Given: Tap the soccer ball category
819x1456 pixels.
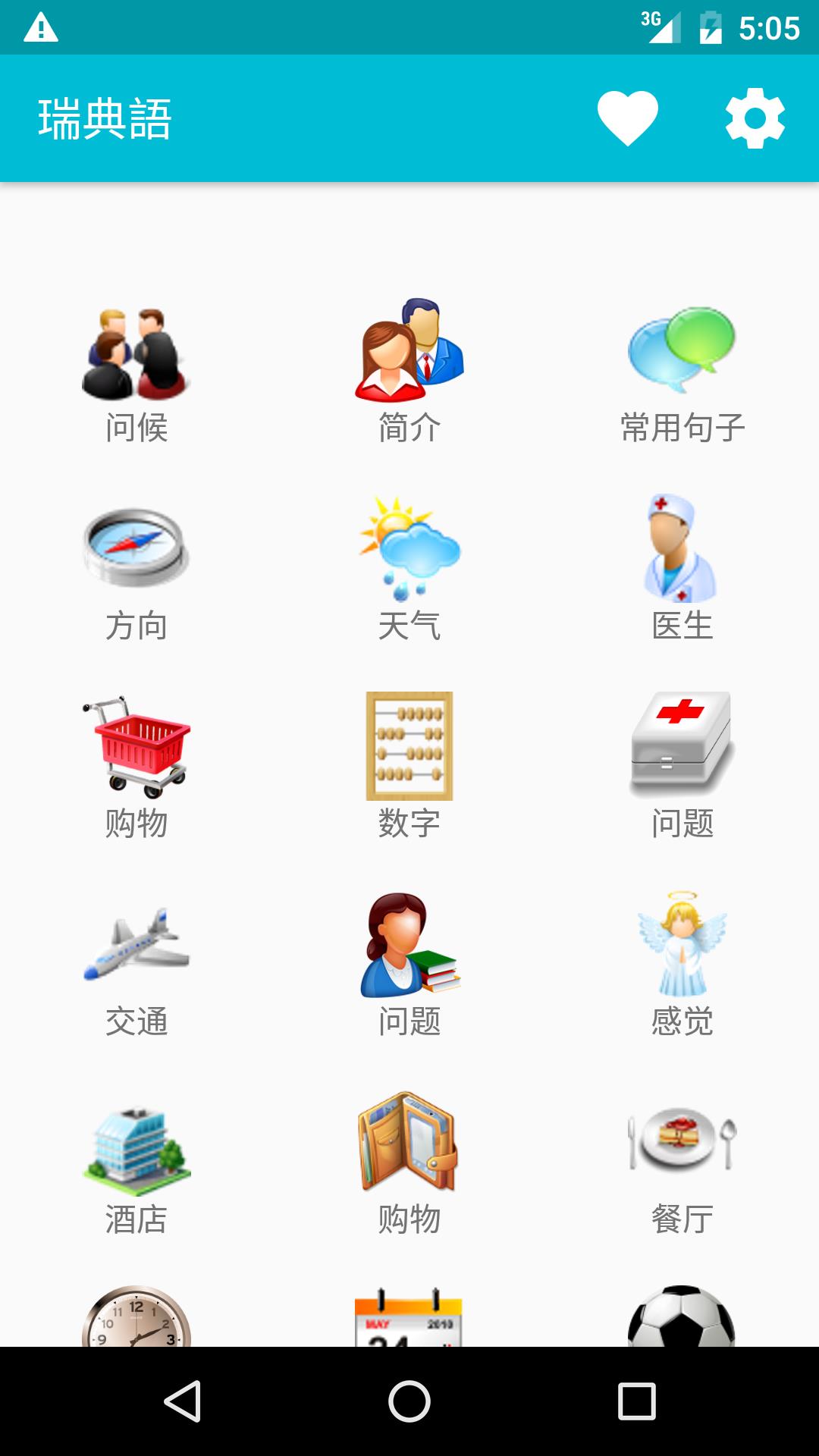Looking at the screenshot, I should 681,1316.
